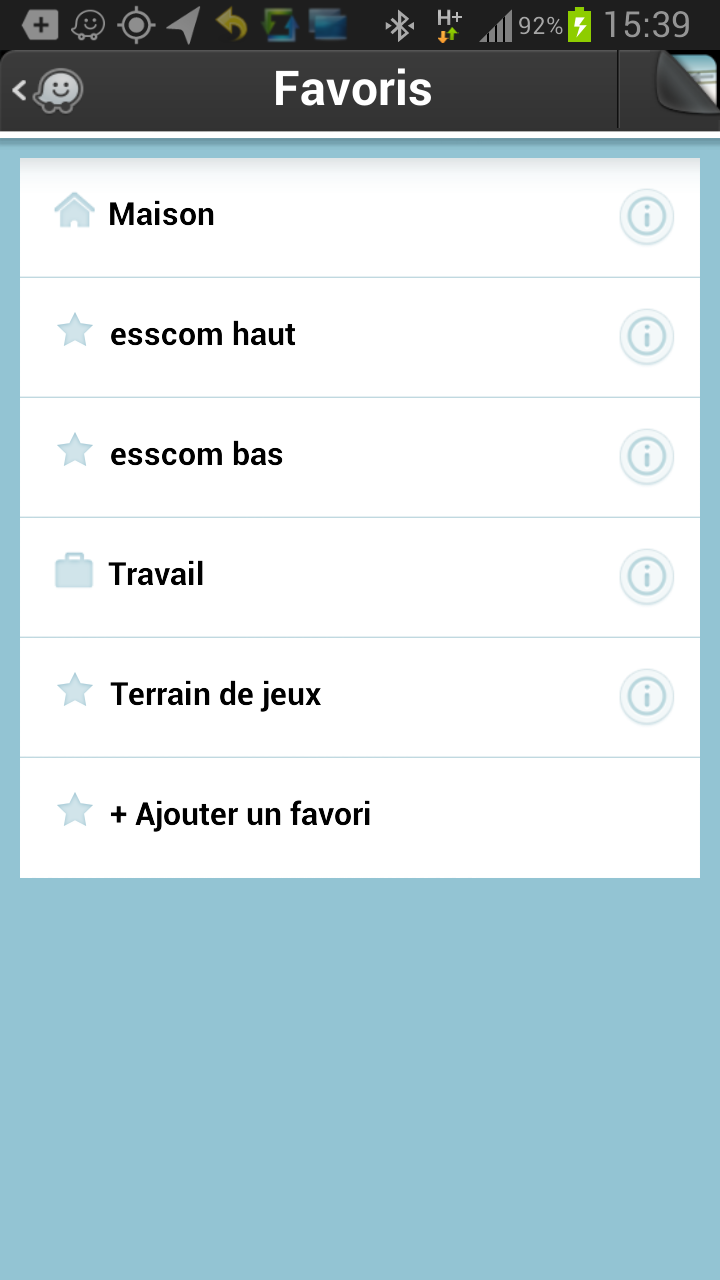720x1280 pixels.
Task: Open info icon next to Maison
Action: tap(646, 217)
